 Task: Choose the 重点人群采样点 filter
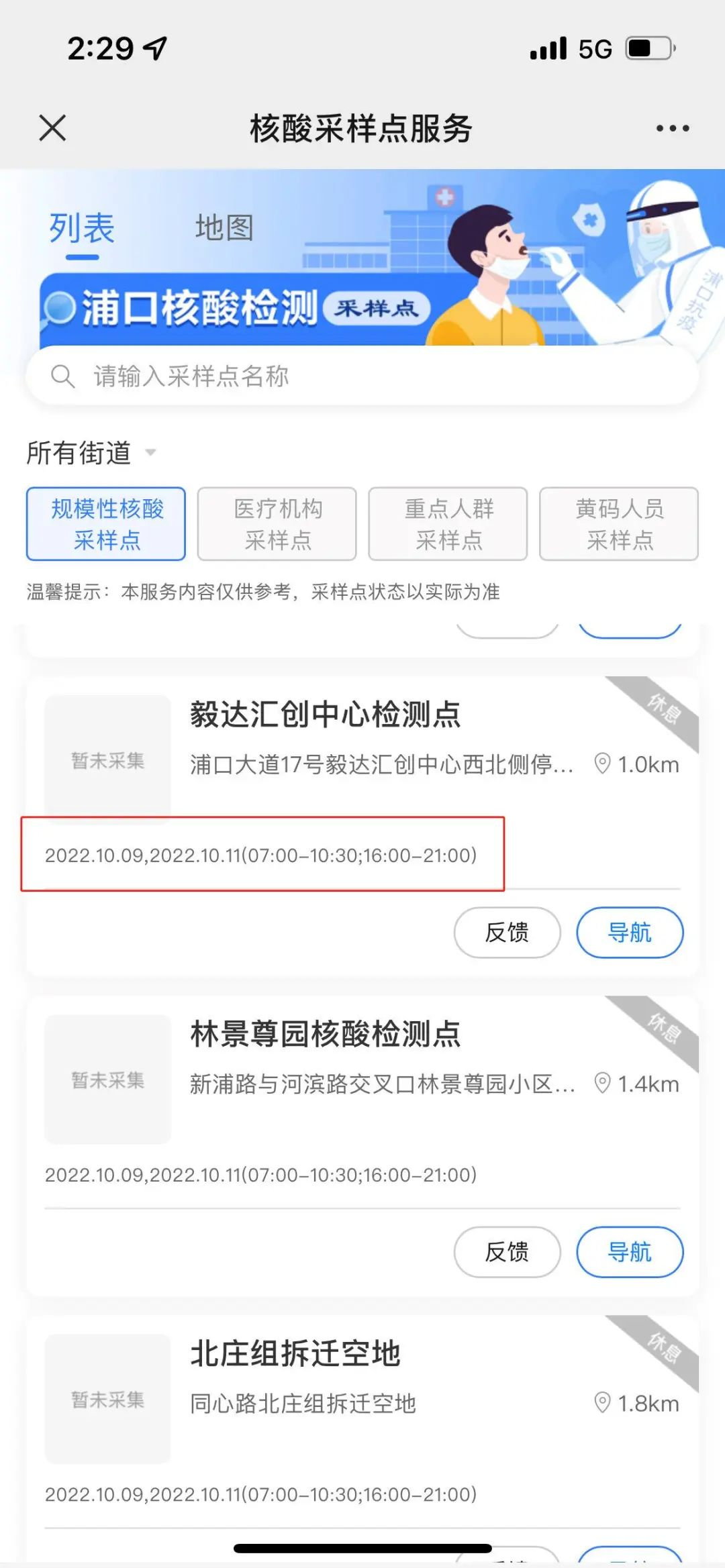tap(448, 524)
